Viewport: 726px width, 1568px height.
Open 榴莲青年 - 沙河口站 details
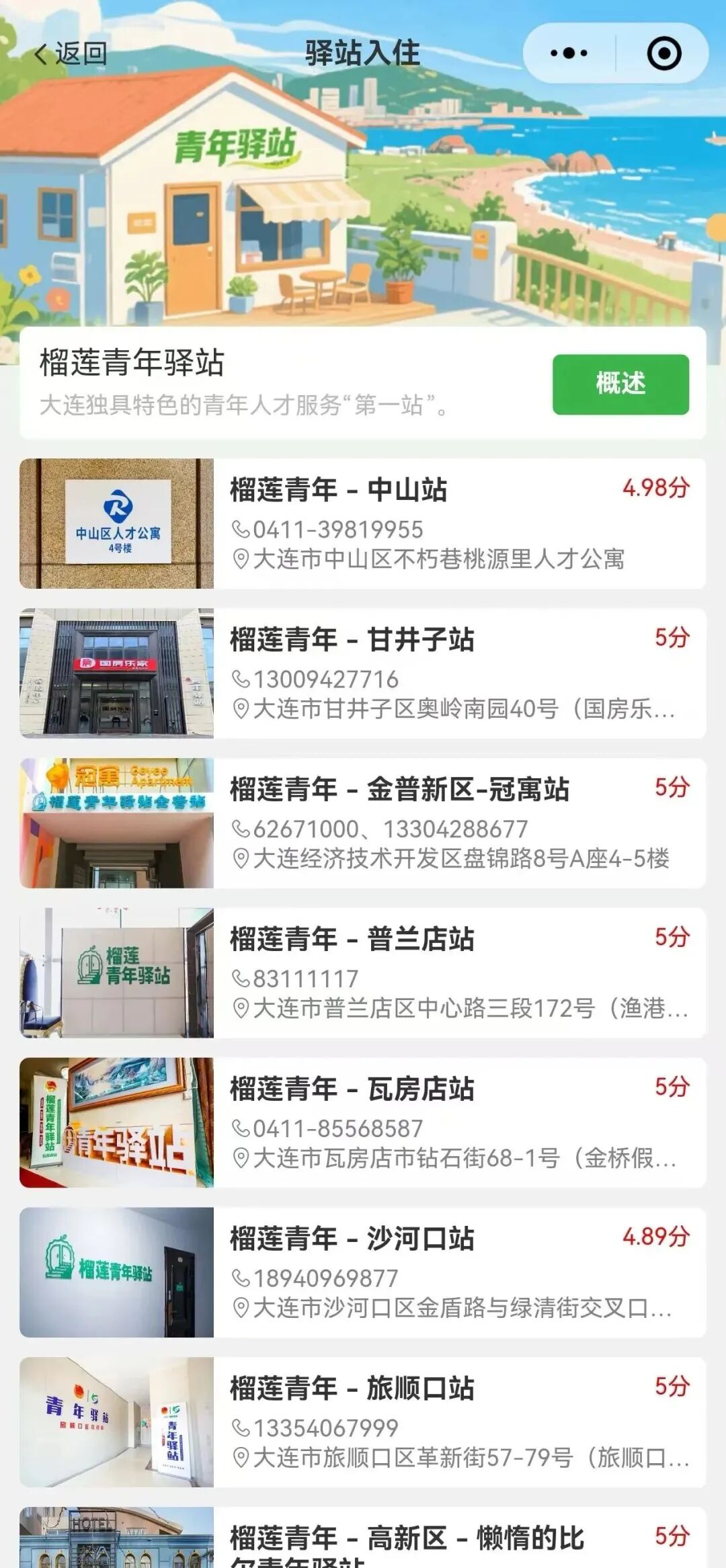click(363, 1272)
